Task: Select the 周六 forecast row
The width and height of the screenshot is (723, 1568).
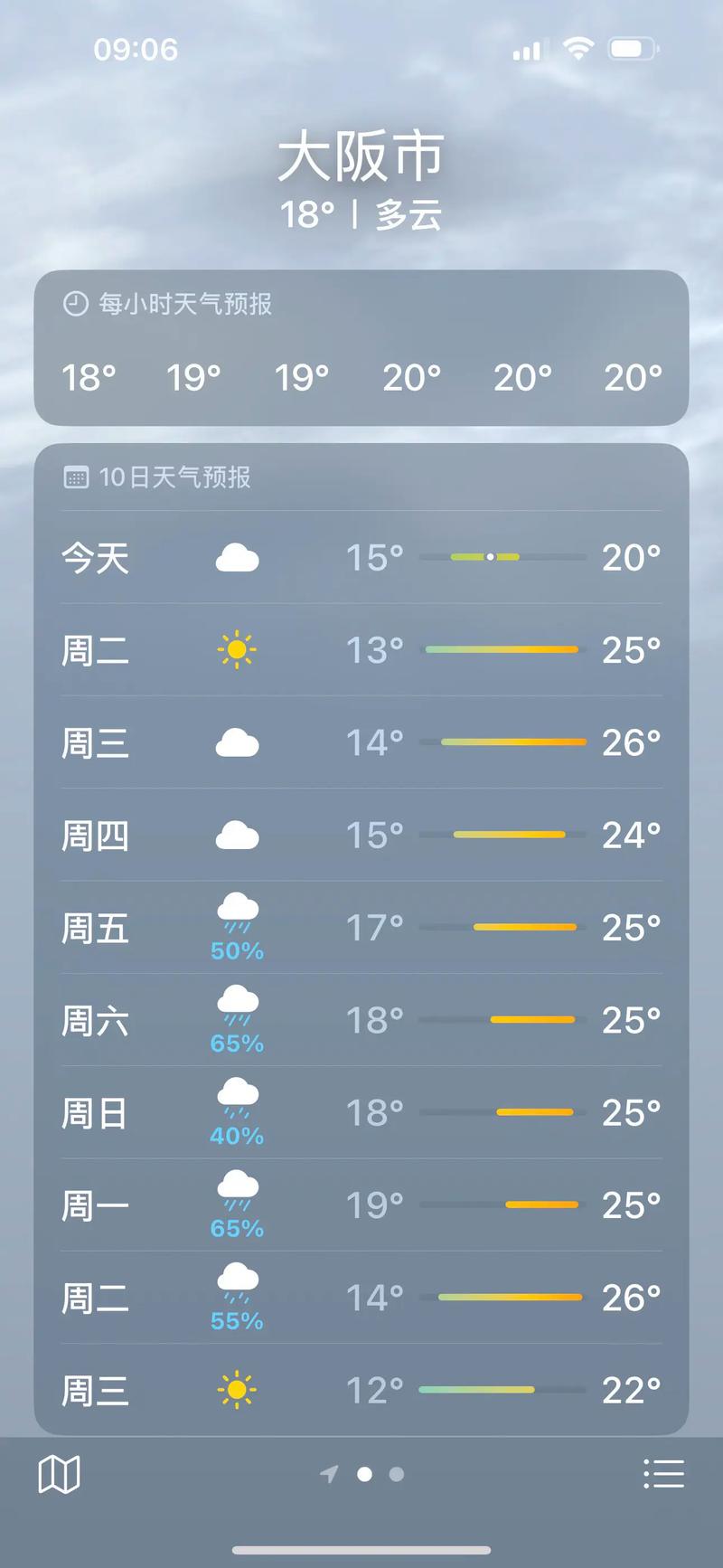Action: click(361, 1021)
